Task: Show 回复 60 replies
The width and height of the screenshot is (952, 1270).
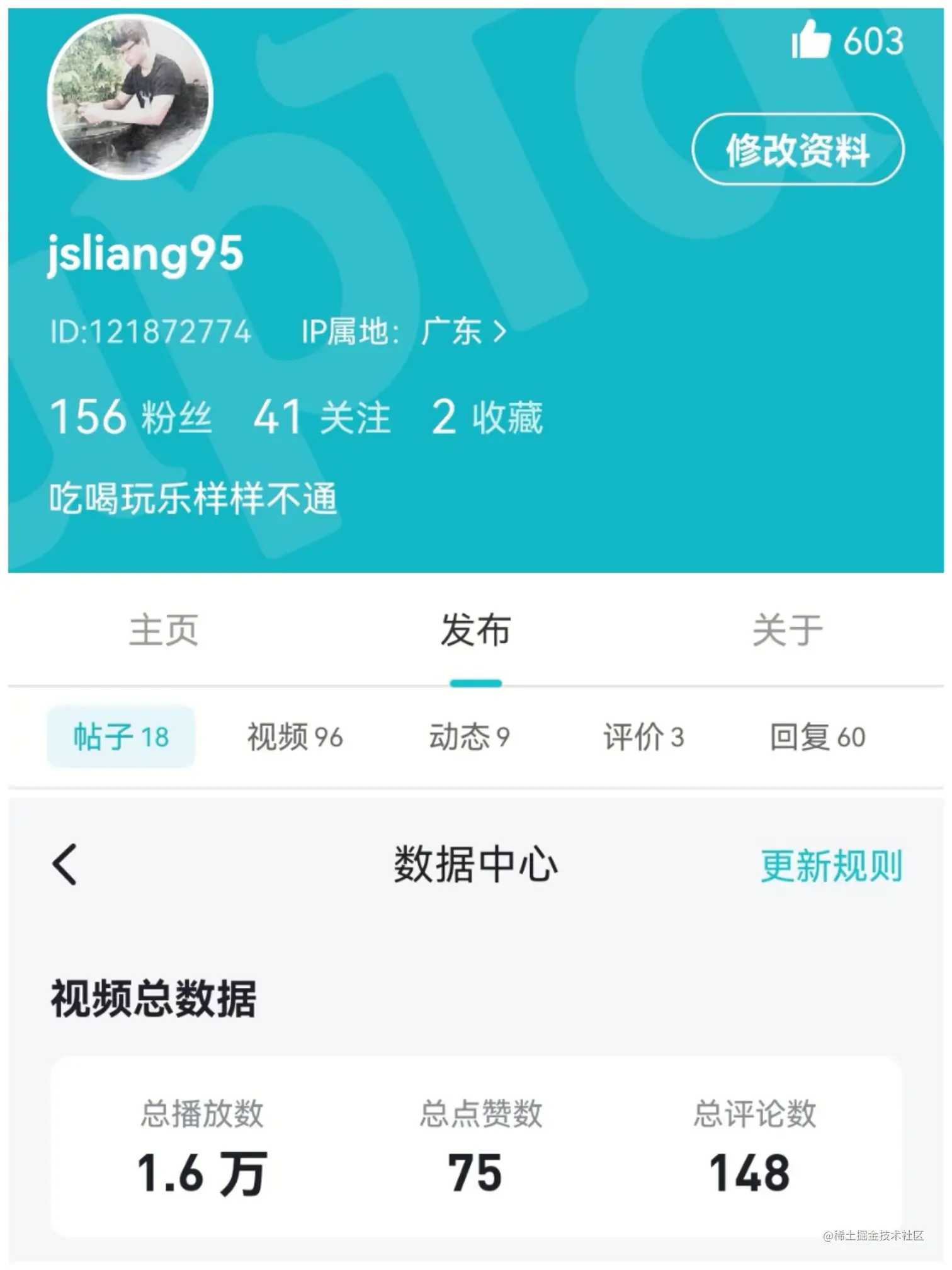Action: (x=817, y=736)
